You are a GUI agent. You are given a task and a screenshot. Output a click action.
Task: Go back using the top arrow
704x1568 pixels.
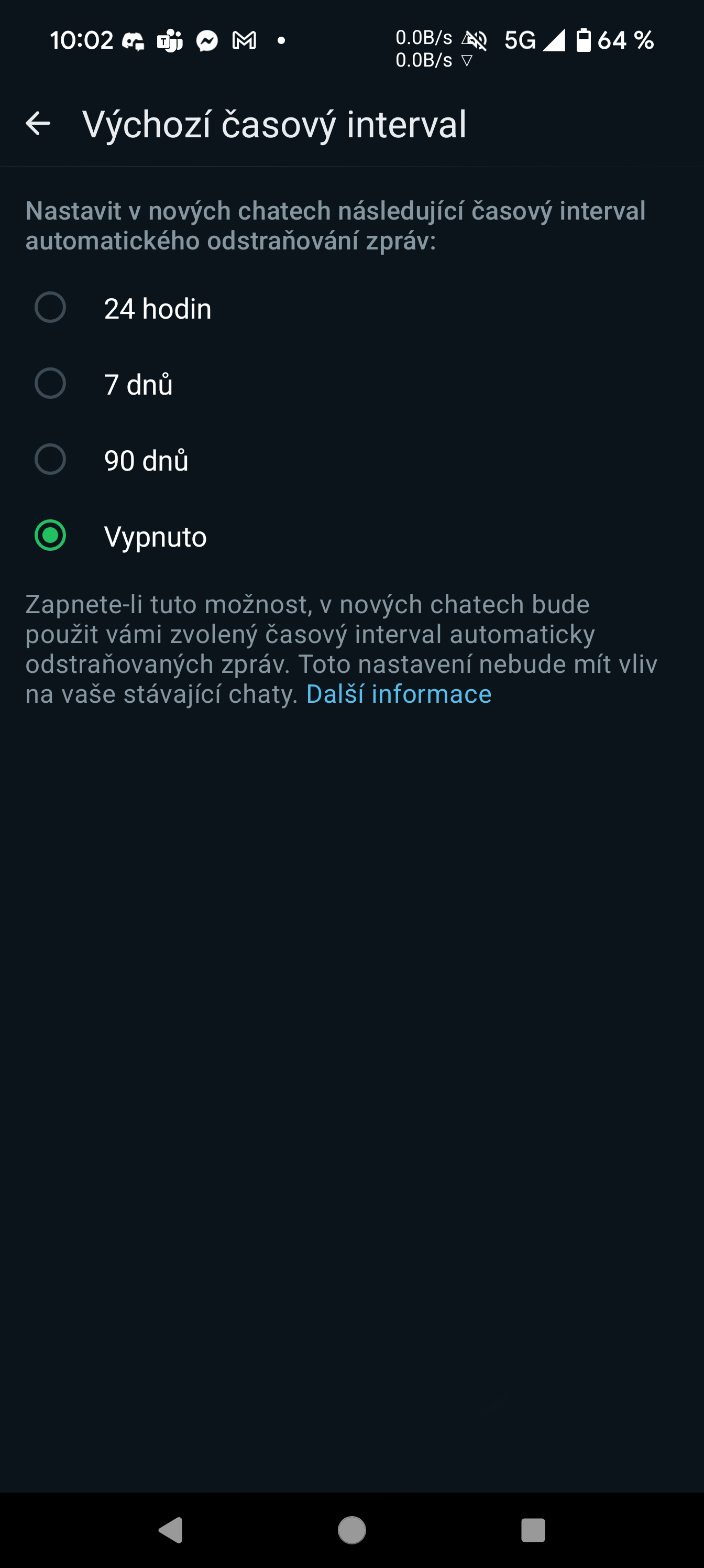pos(38,124)
